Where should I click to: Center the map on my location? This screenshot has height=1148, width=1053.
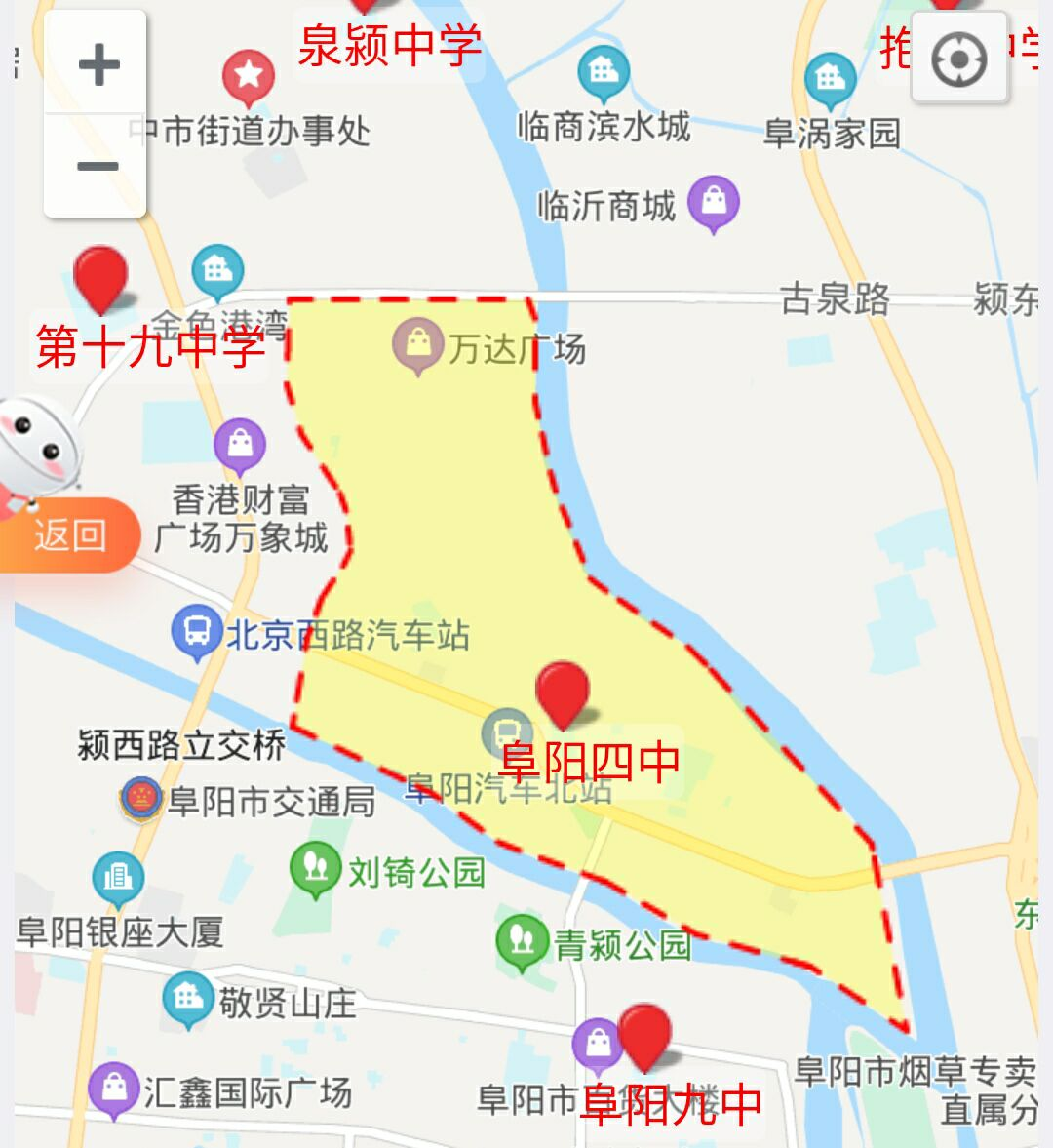coord(958,59)
